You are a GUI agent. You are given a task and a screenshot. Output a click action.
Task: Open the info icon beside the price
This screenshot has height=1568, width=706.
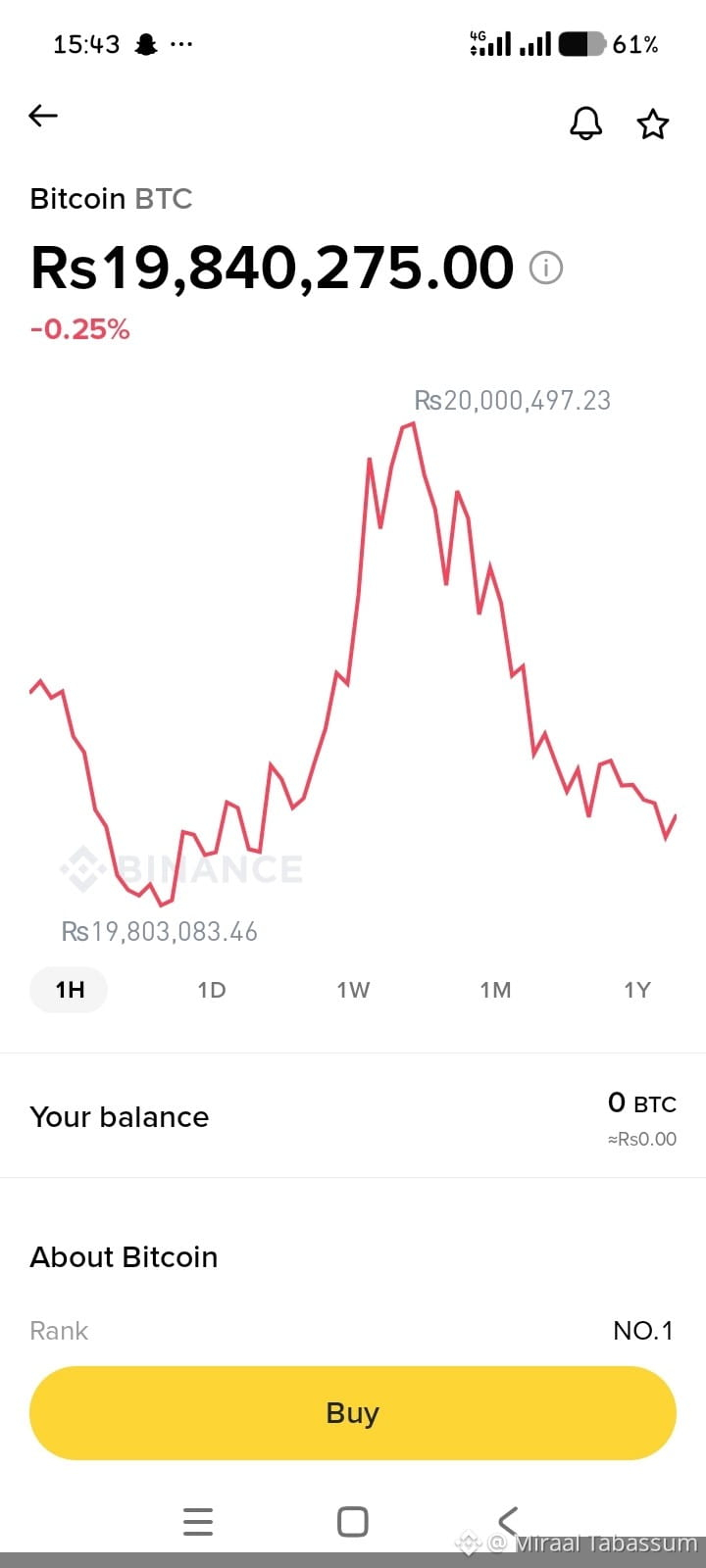coord(546,268)
